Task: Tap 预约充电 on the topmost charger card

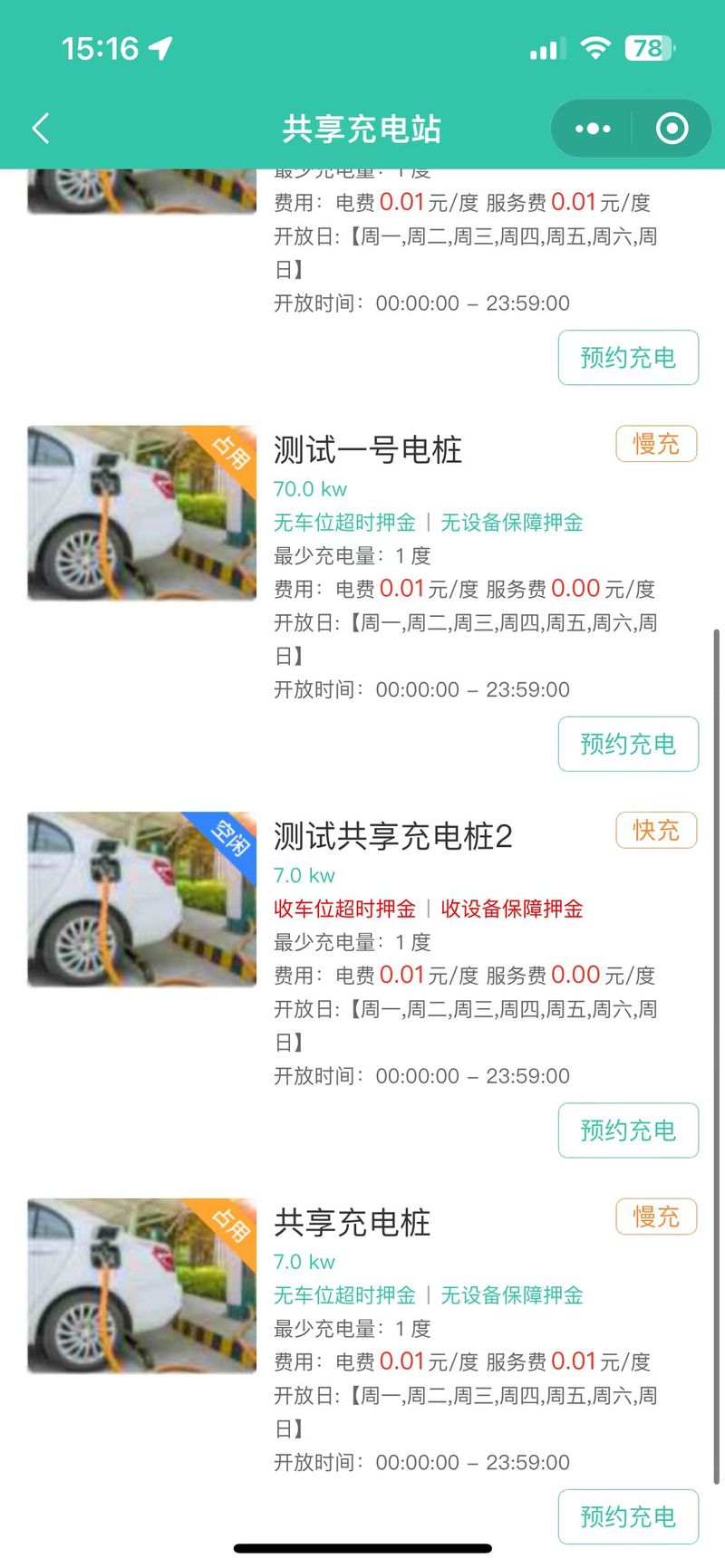Action: click(x=628, y=358)
